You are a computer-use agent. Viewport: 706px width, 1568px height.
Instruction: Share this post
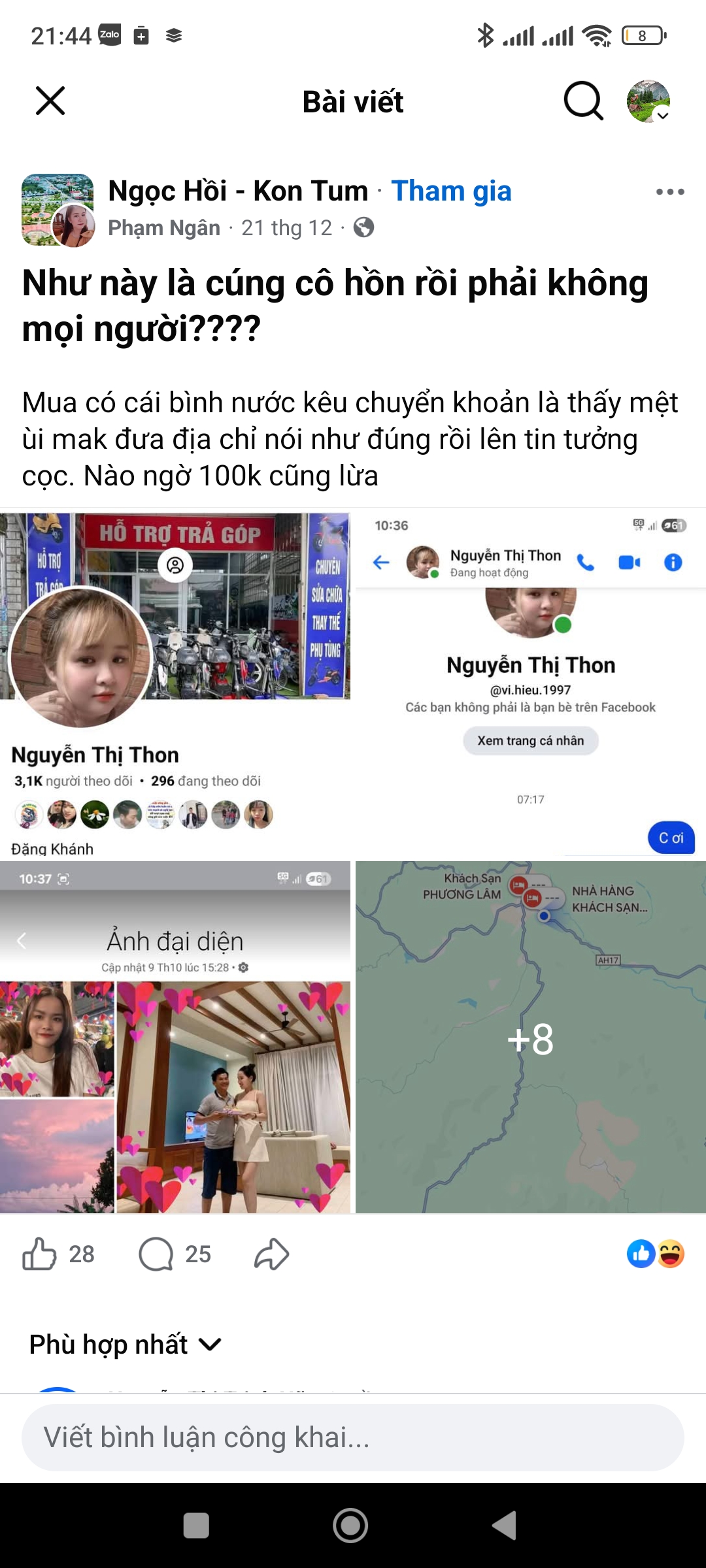point(271,1254)
